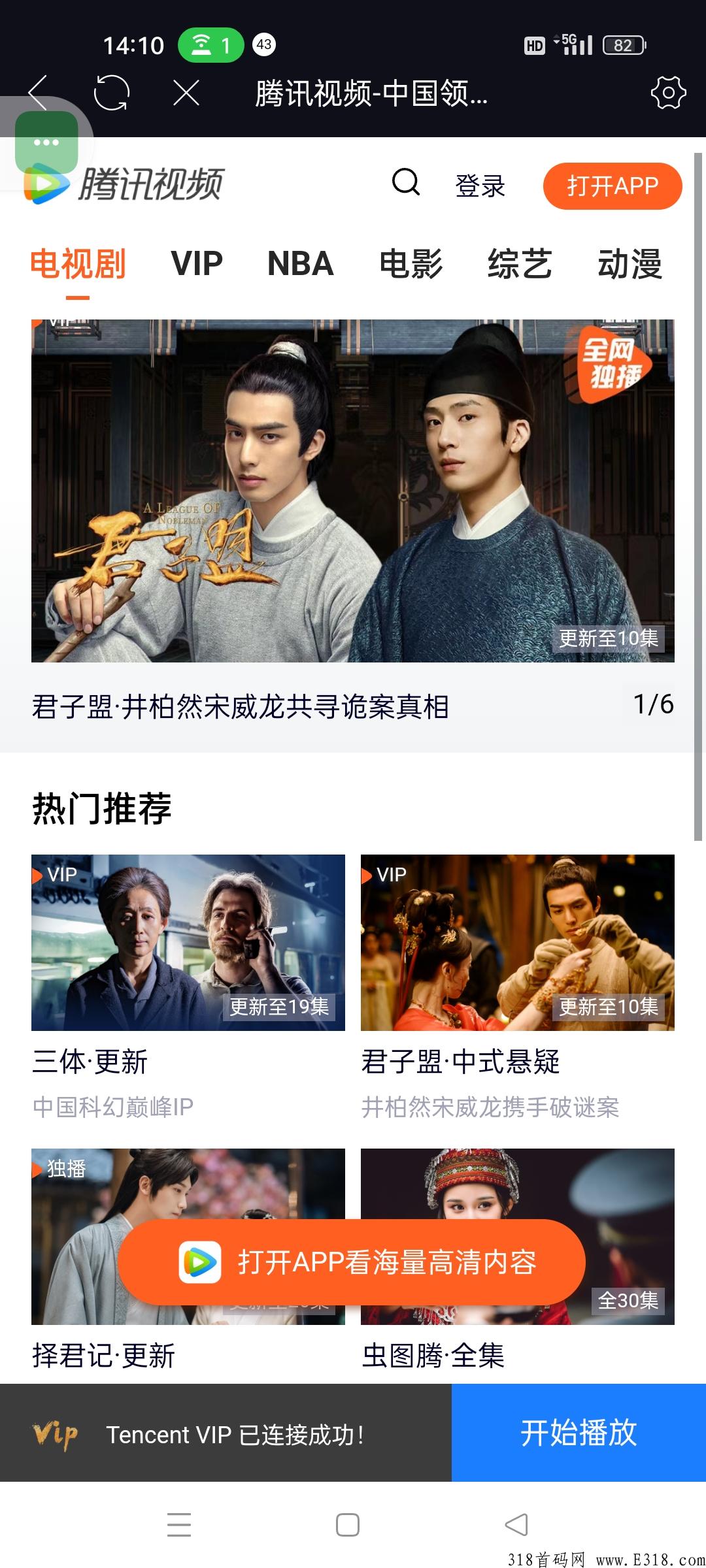The image size is (706, 1568).
Task: Open the 动漫 category tab
Action: point(630,263)
